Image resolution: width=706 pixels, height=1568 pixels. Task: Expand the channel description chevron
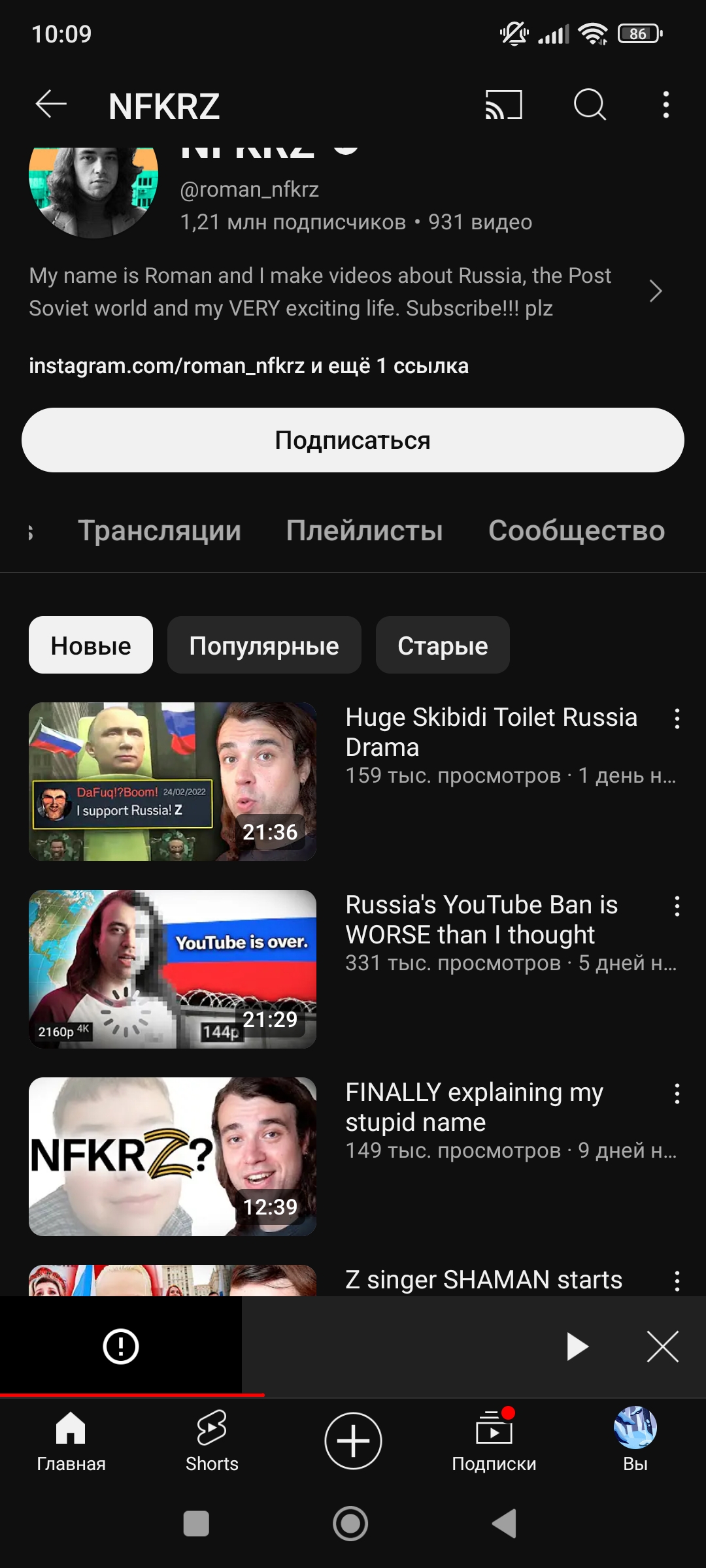coord(655,291)
